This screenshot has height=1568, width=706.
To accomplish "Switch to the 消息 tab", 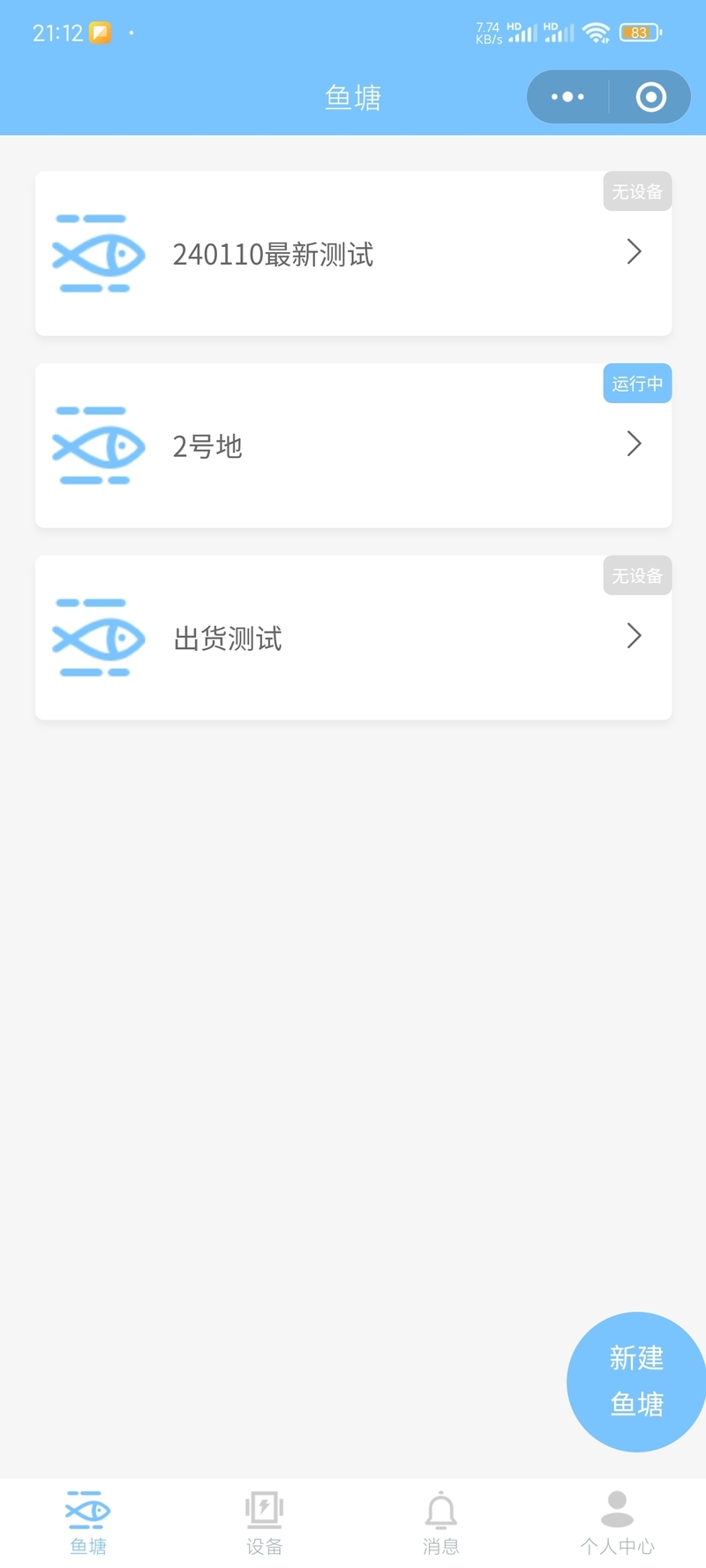I will point(441,1523).
